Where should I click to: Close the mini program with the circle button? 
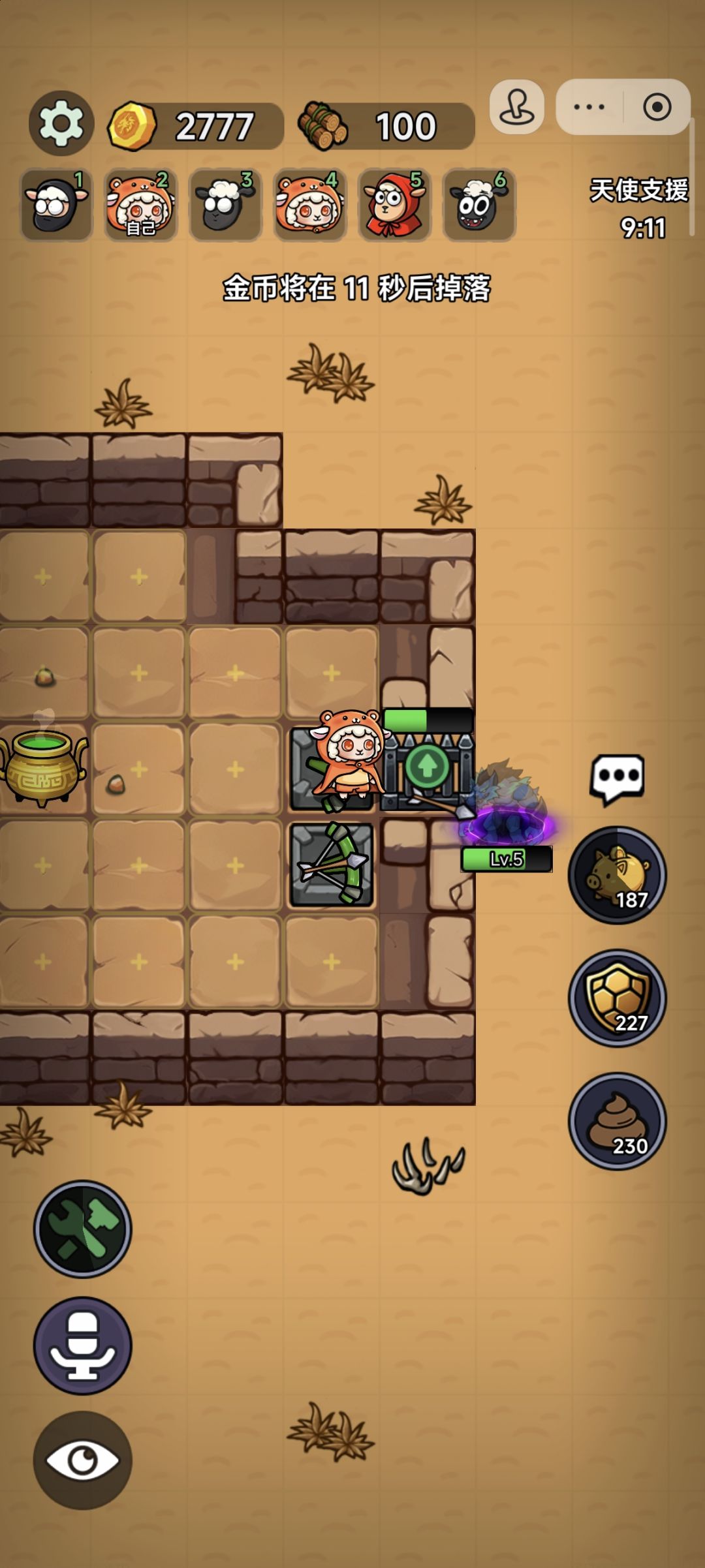tap(657, 107)
